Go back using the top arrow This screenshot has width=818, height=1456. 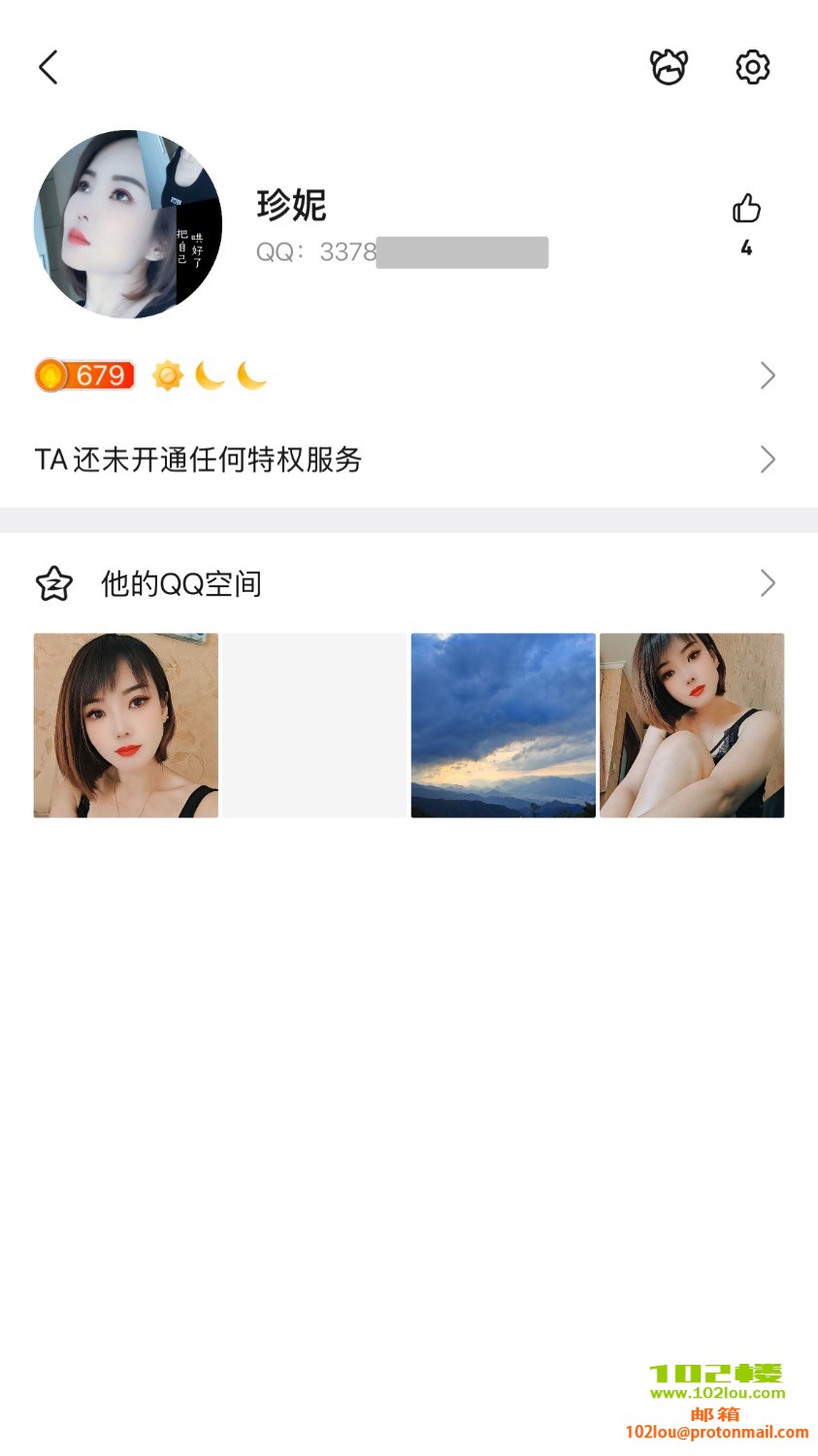49,68
